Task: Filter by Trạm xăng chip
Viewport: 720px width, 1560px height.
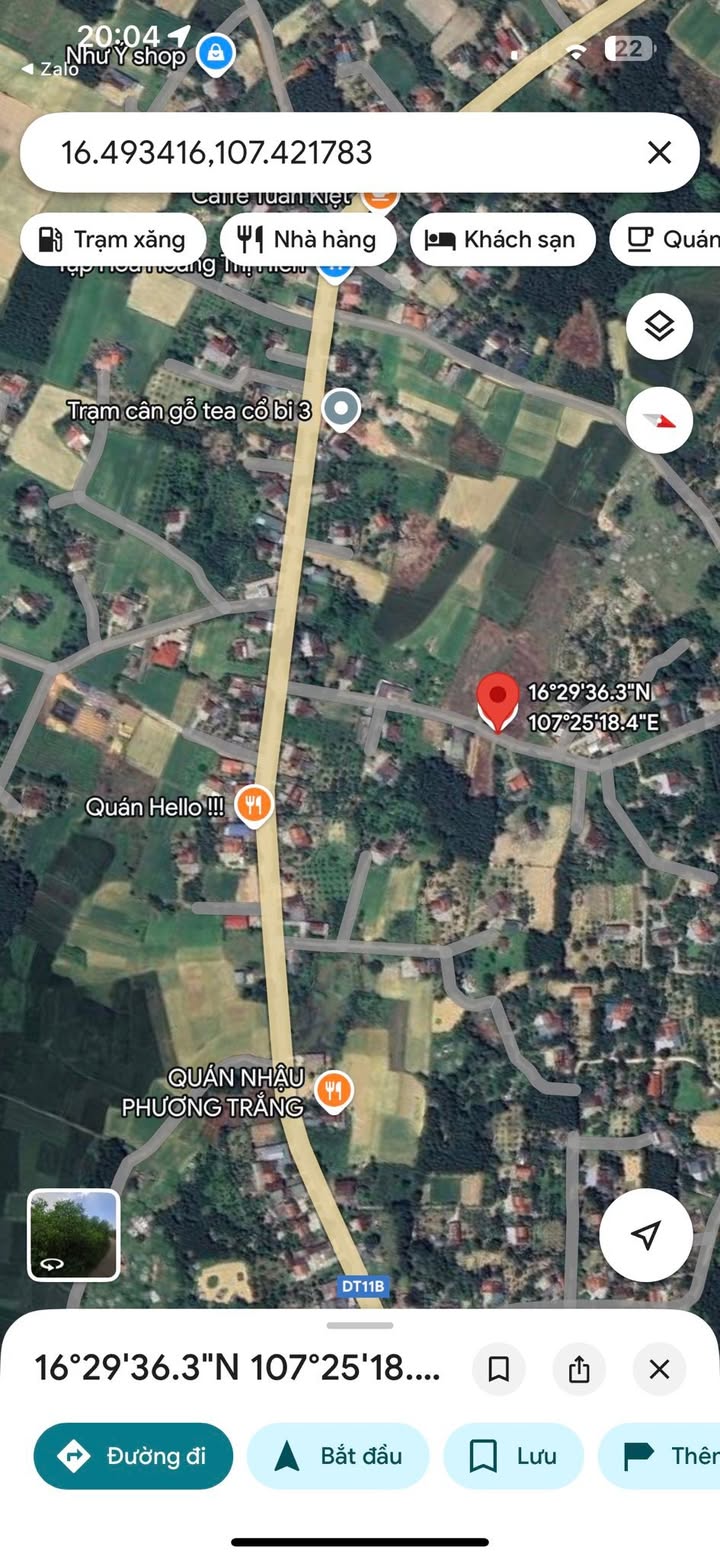Action: coord(113,239)
